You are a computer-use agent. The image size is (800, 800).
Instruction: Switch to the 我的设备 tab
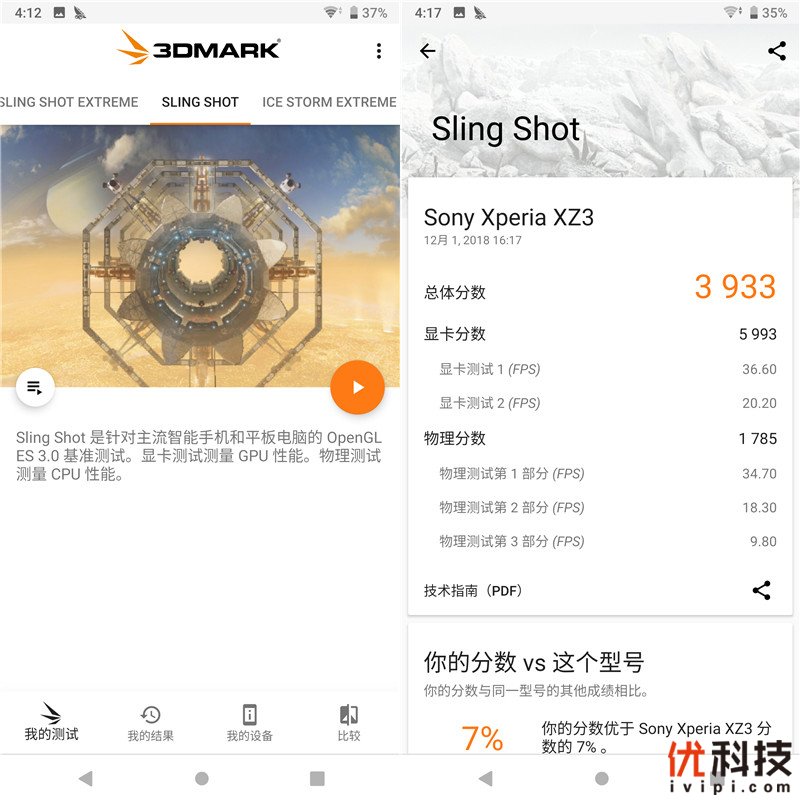pyautogui.click(x=249, y=722)
